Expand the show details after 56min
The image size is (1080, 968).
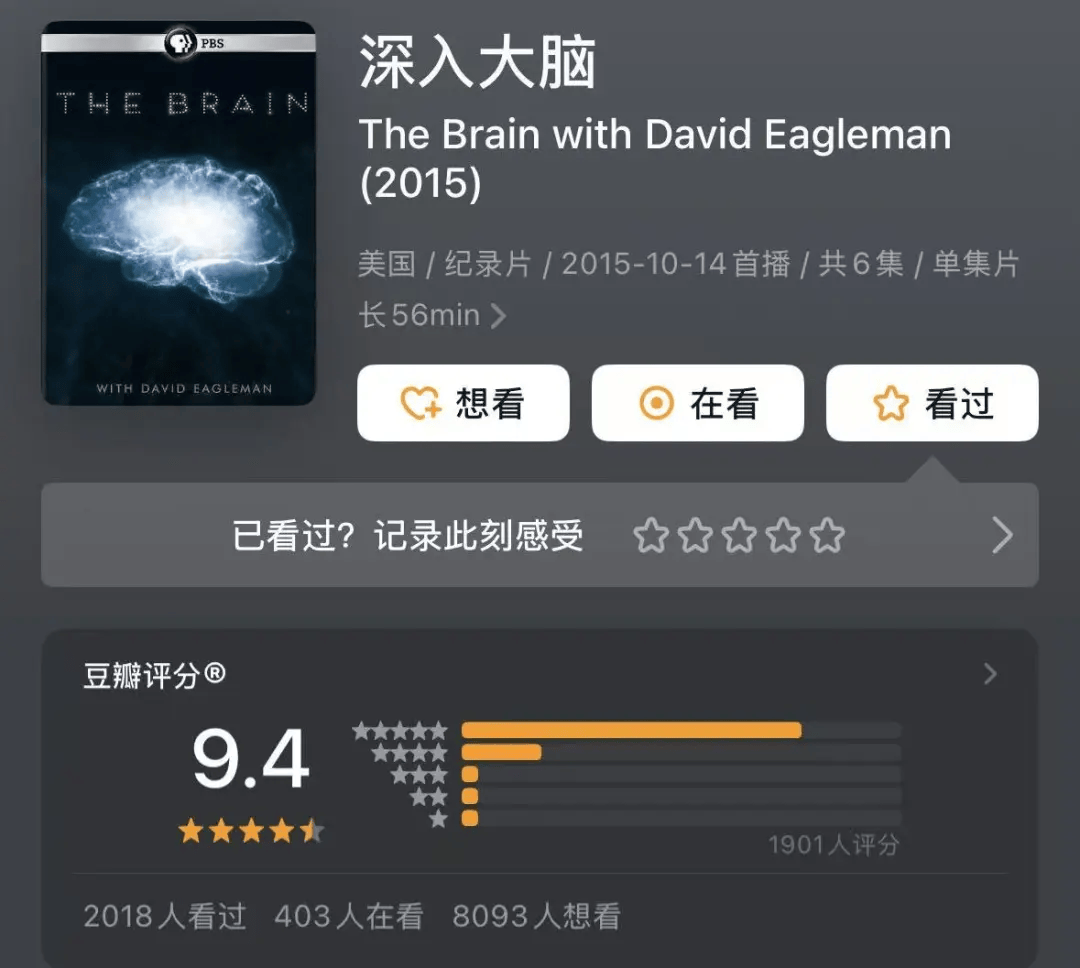click(x=498, y=316)
